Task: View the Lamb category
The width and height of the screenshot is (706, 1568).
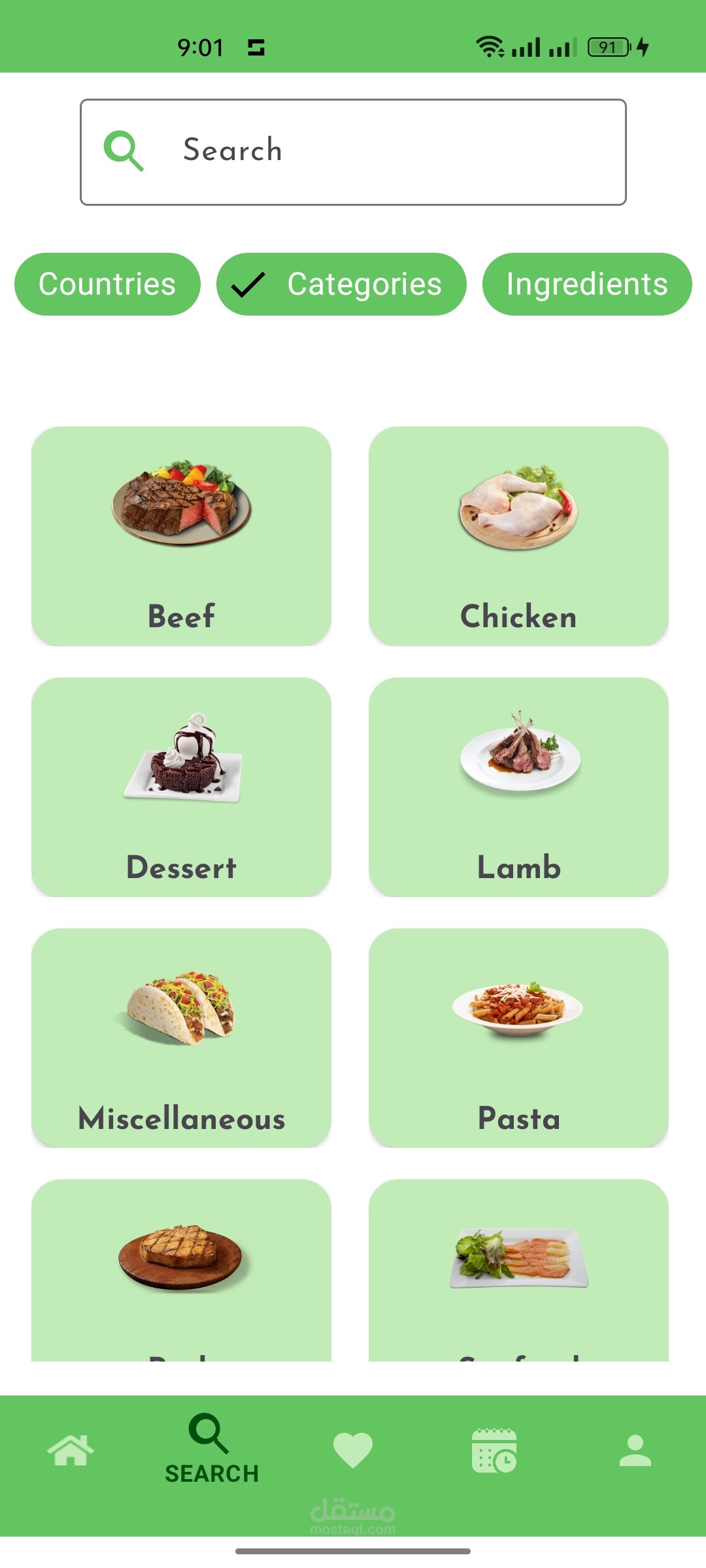Action: click(518, 787)
